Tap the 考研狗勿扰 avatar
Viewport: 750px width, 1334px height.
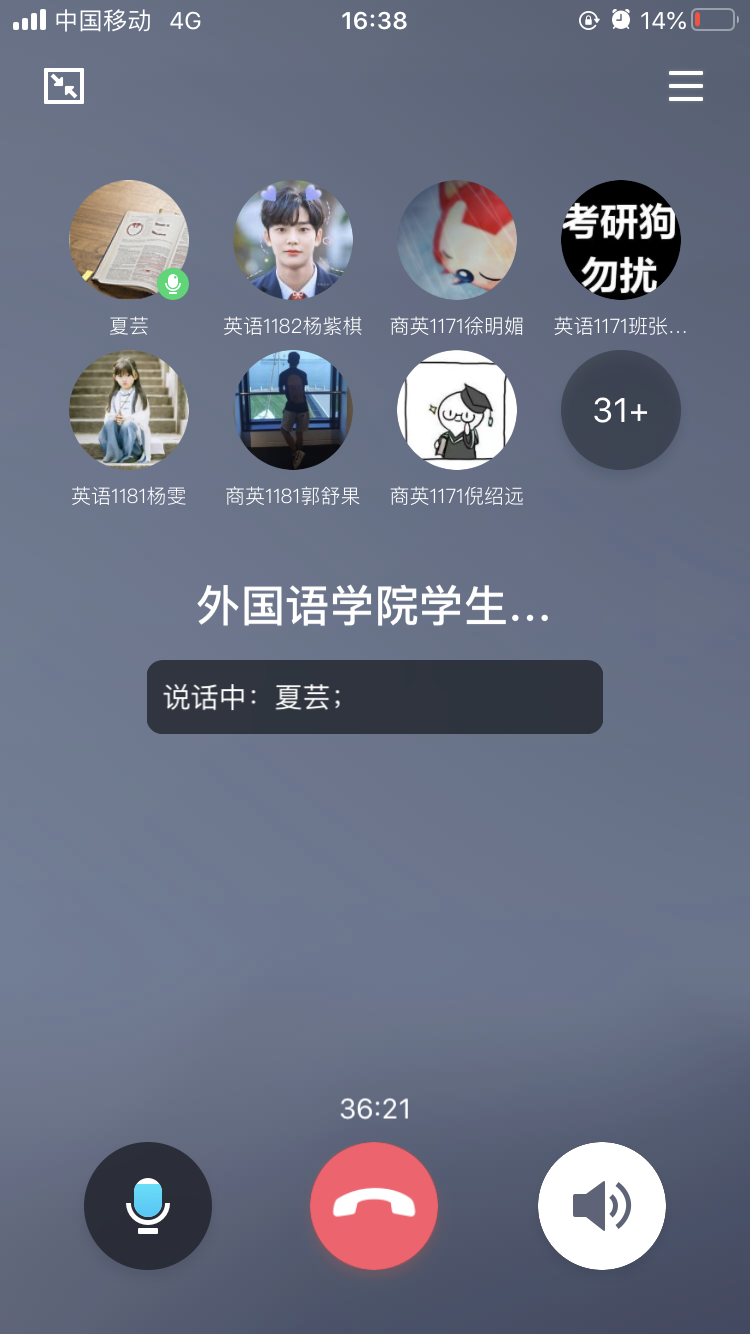click(x=621, y=240)
